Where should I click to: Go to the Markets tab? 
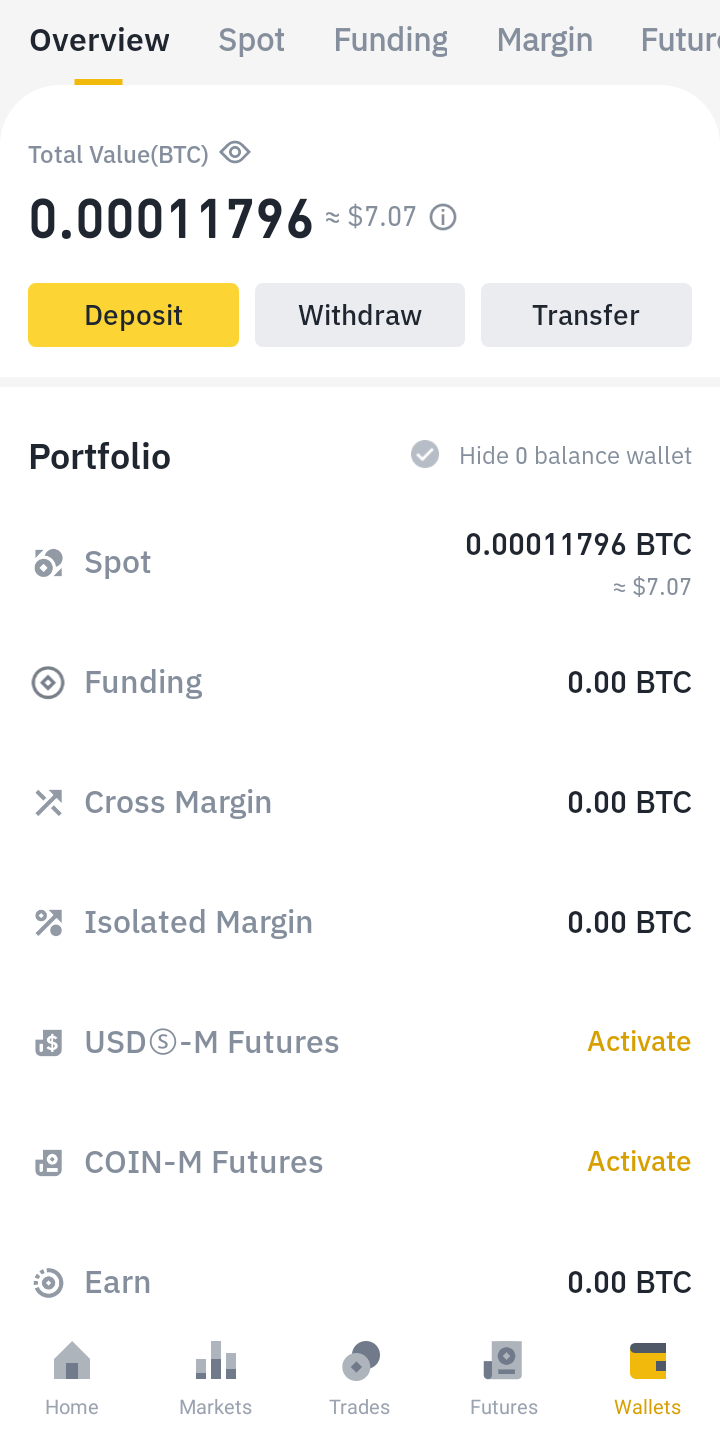[x=216, y=1380]
